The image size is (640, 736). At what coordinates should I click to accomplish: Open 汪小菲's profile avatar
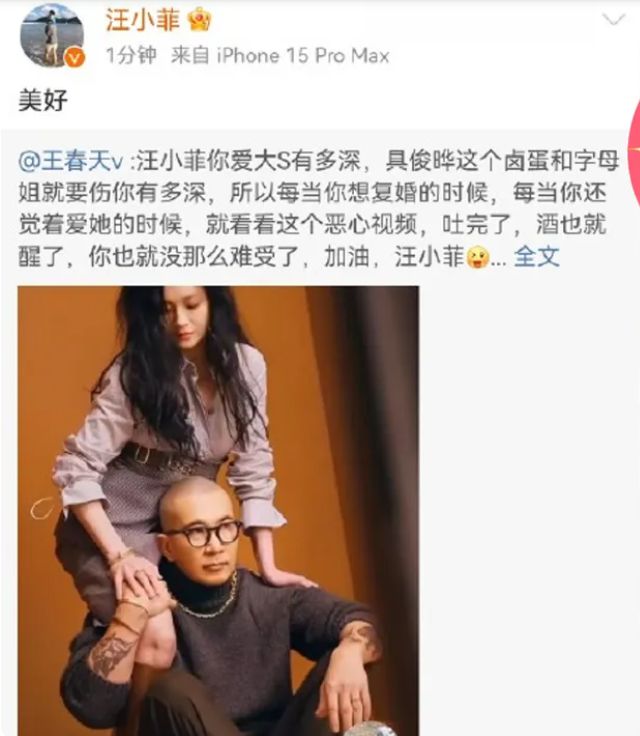point(52,35)
